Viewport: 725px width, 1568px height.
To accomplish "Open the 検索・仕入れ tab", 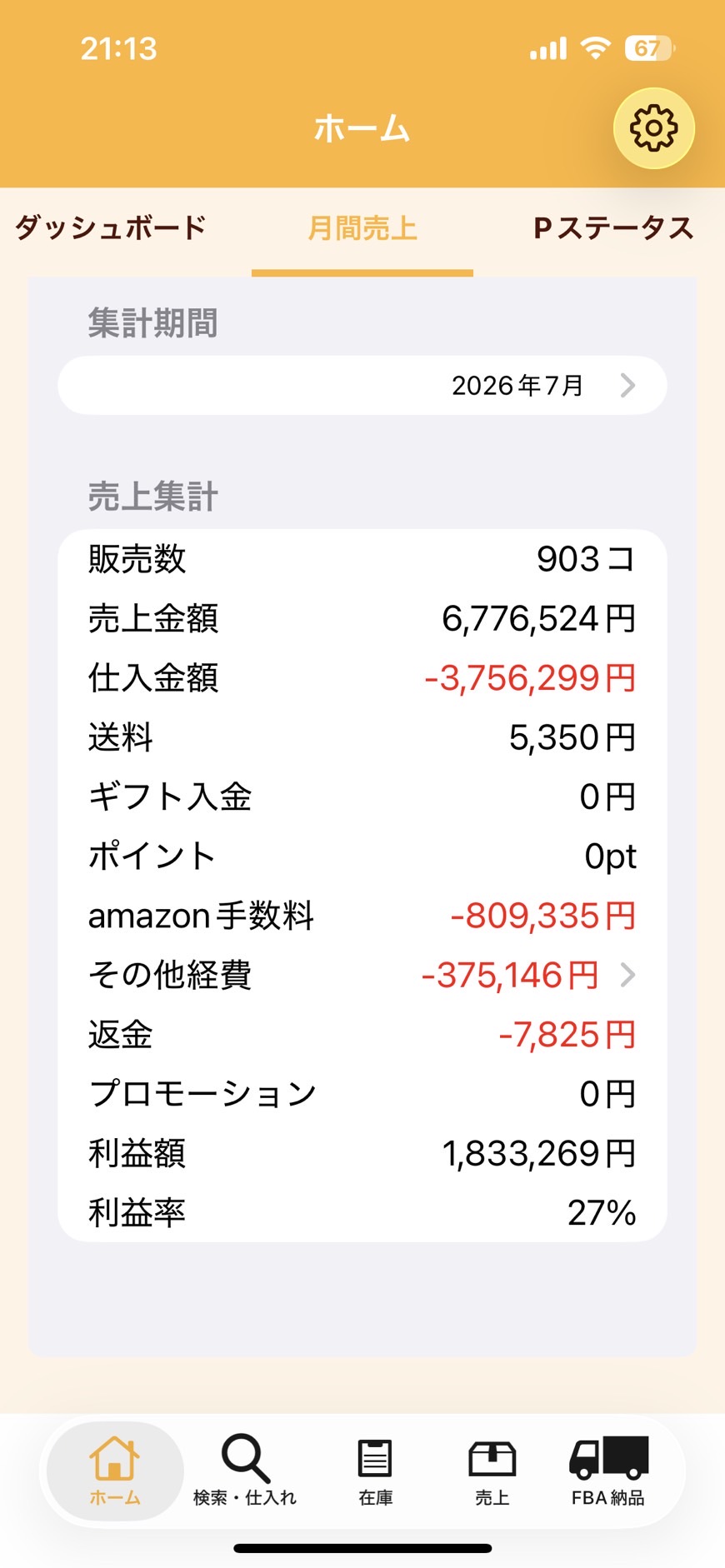I will coord(245,1471).
